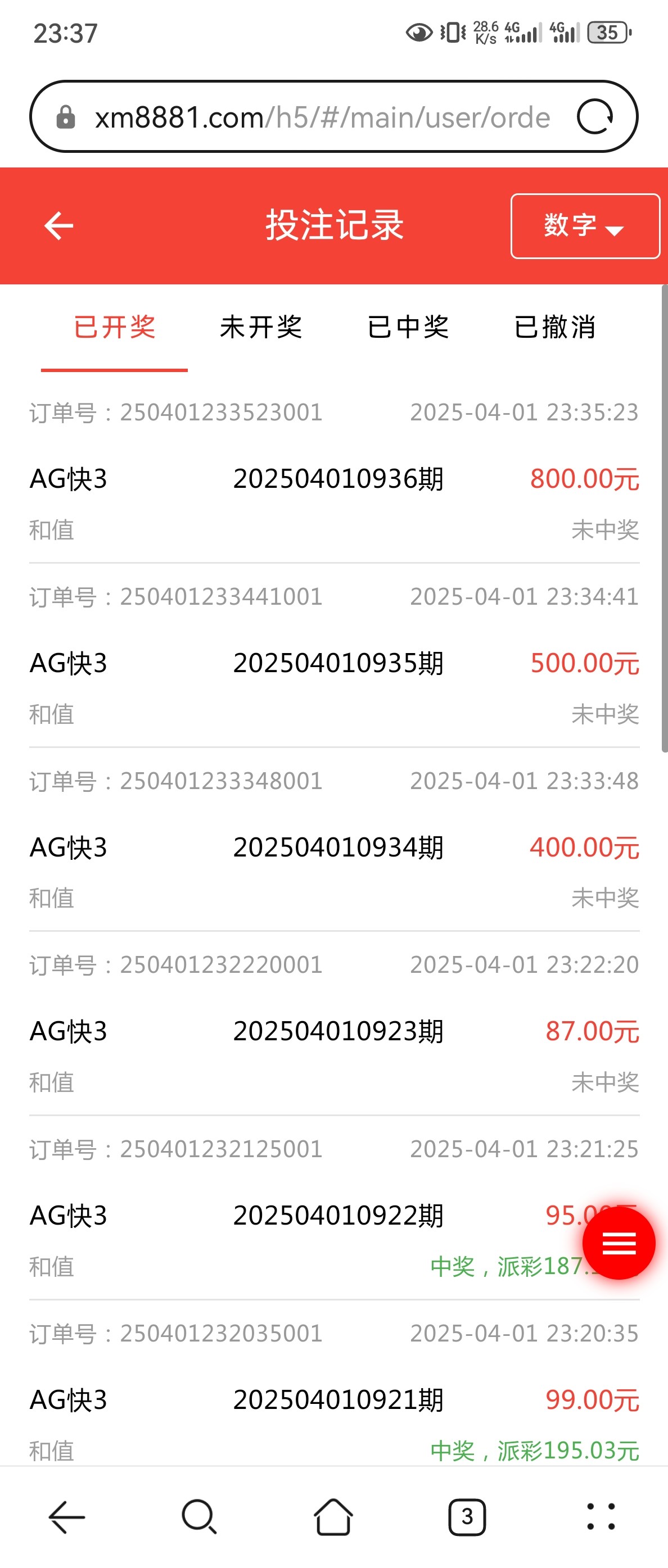Switch to the 已撤消 tab

555,327
